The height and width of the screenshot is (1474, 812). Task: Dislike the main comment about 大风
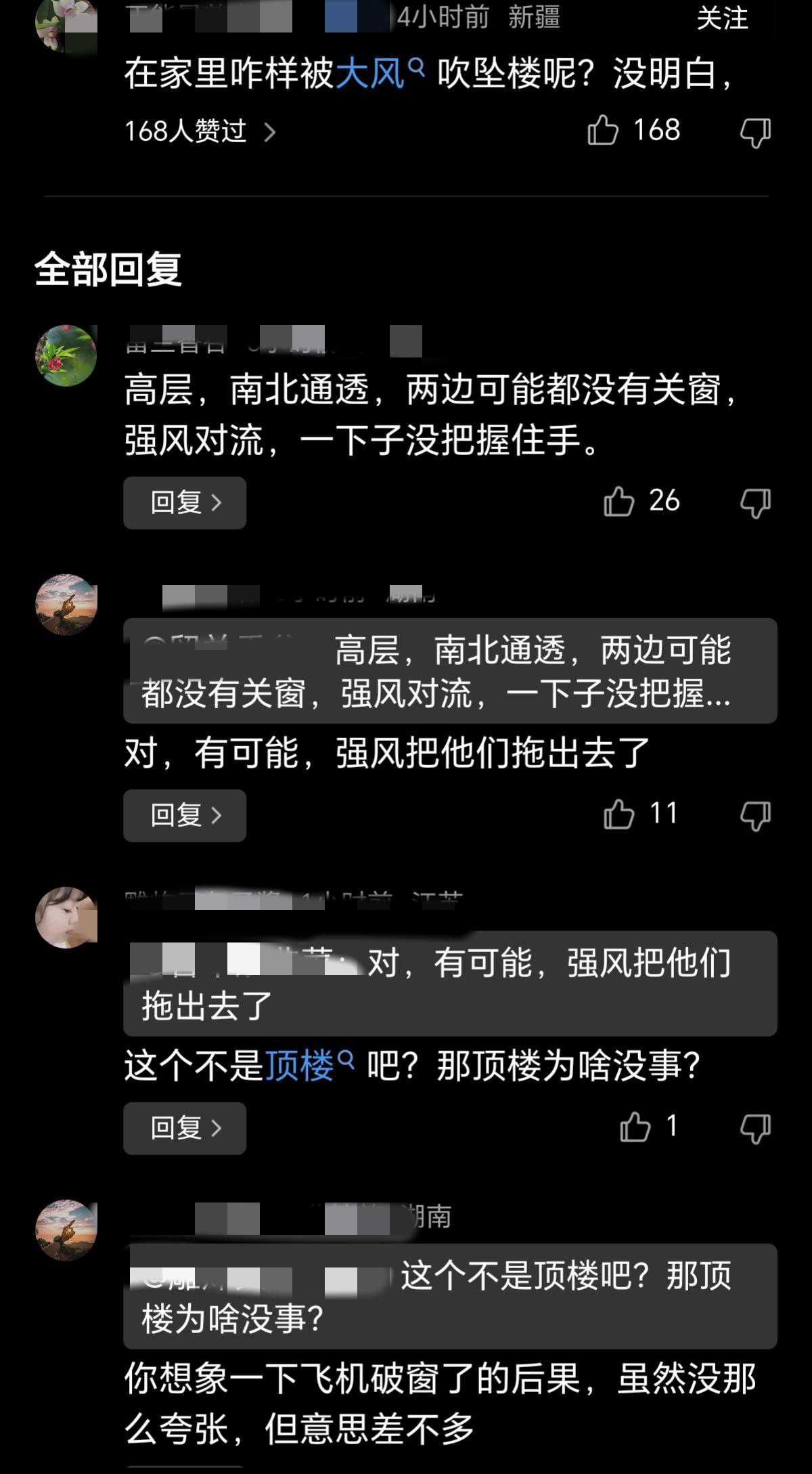tap(755, 131)
